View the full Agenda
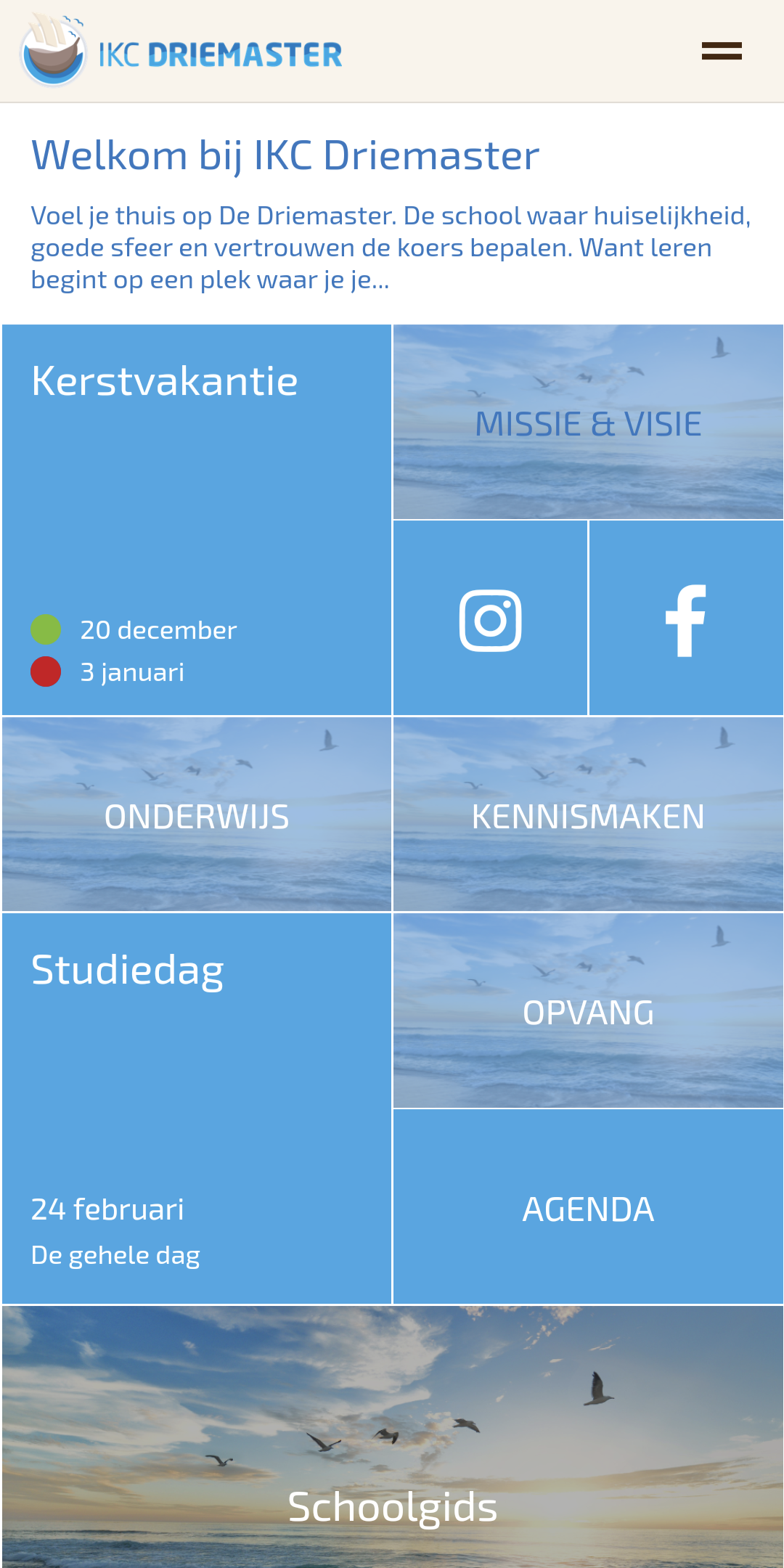Viewport: 784px width, 1568px height. [x=589, y=1208]
